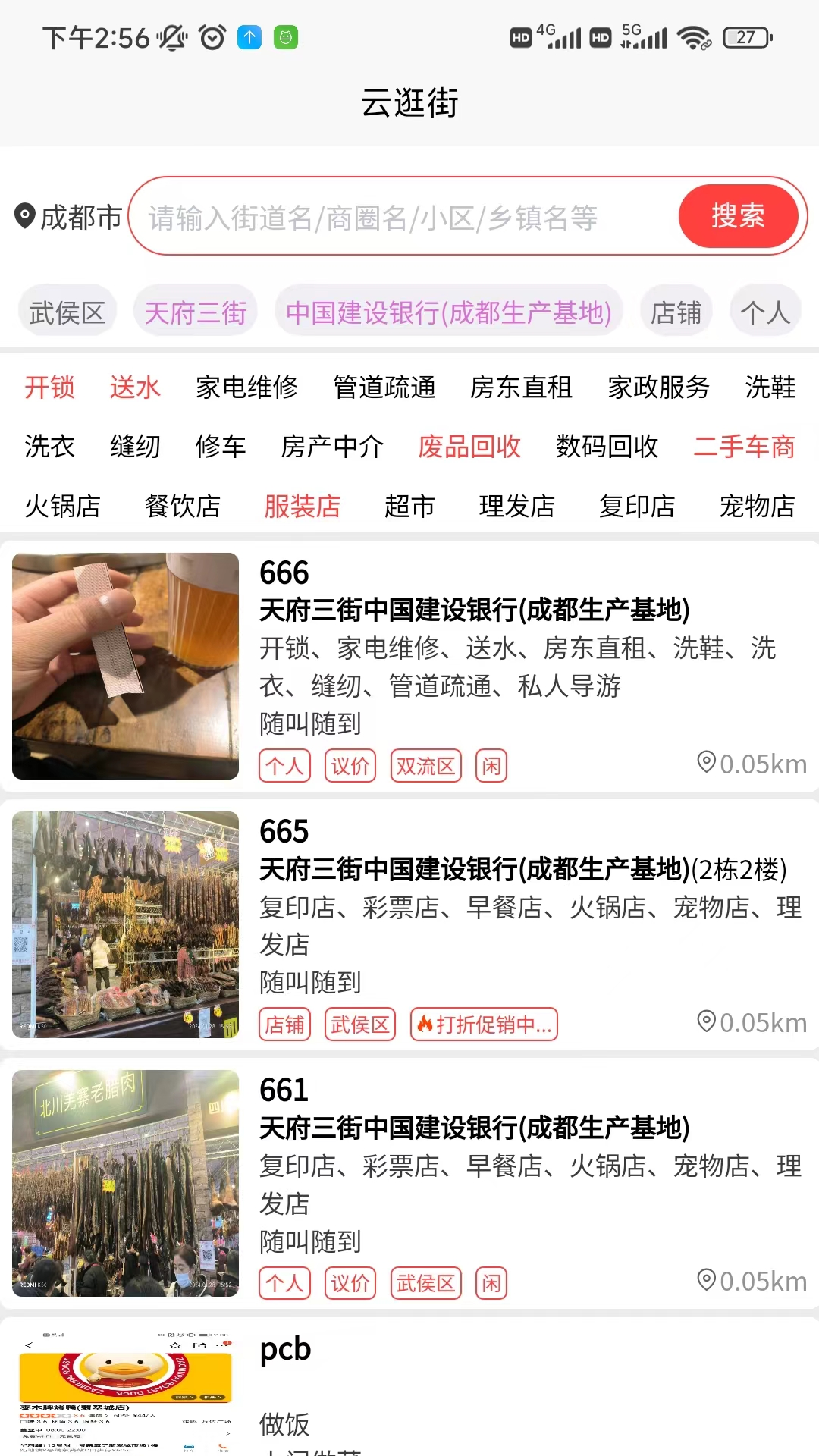The height and width of the screenshot is (1456, 819).
Task: Tap the red 搜索 search button
Action: (x=738, y=216)
